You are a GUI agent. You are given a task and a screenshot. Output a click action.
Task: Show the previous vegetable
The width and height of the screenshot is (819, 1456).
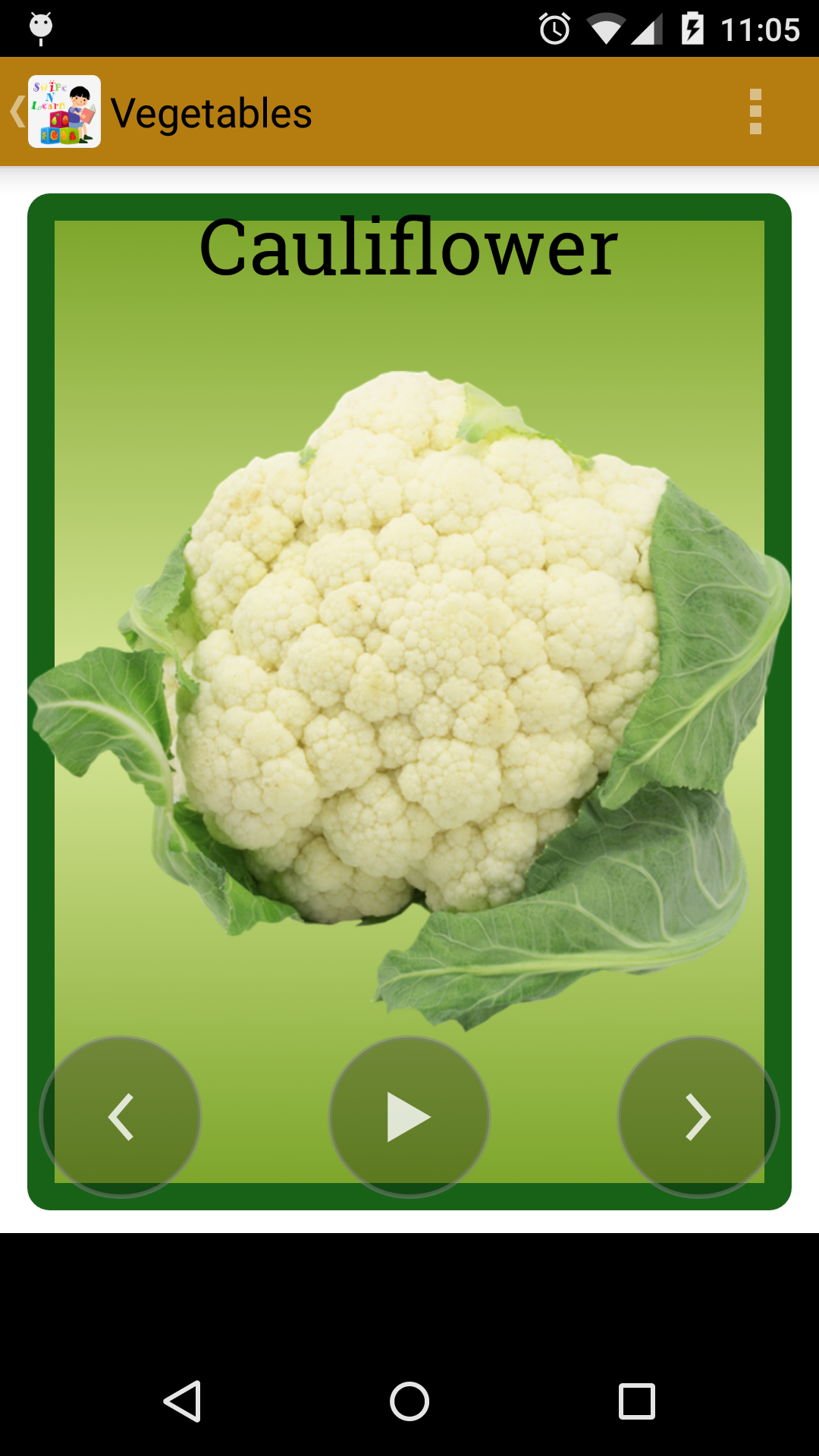click(x=121, y=1116)
